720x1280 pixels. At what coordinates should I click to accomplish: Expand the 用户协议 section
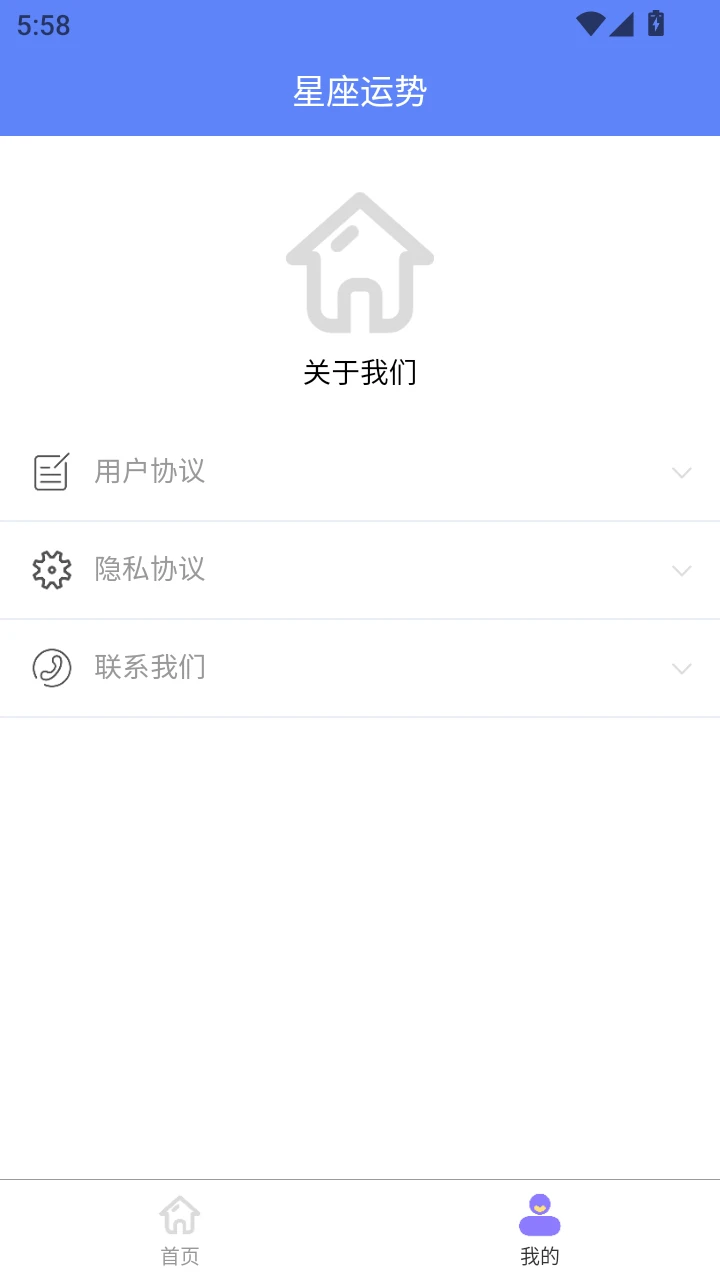tap(681, 472)
